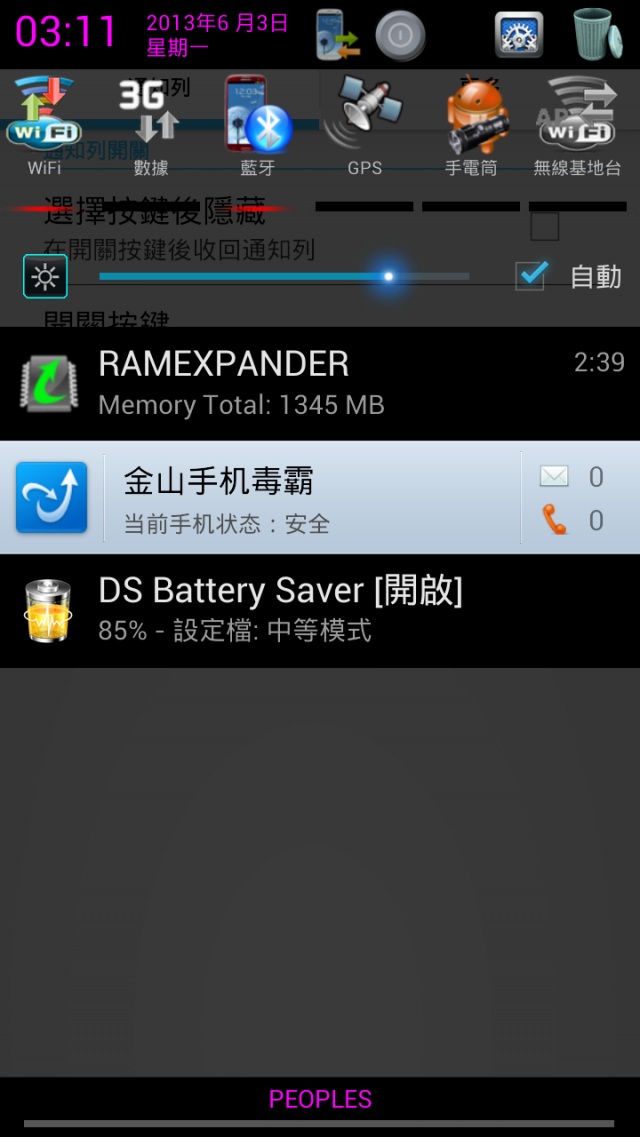Tap the brightness slider to adjust brightness
Image resolution: width=640 pixels, height=1138 pixels.
pyautogui.click(x=284, y=276)
